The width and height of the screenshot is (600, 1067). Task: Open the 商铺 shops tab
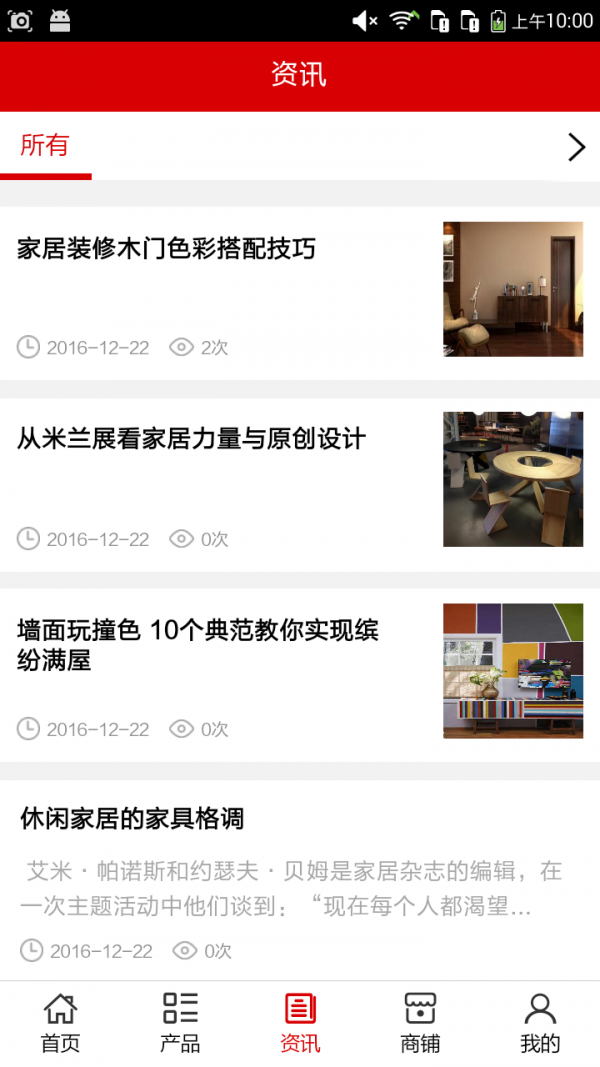(x=420, y=1023)
